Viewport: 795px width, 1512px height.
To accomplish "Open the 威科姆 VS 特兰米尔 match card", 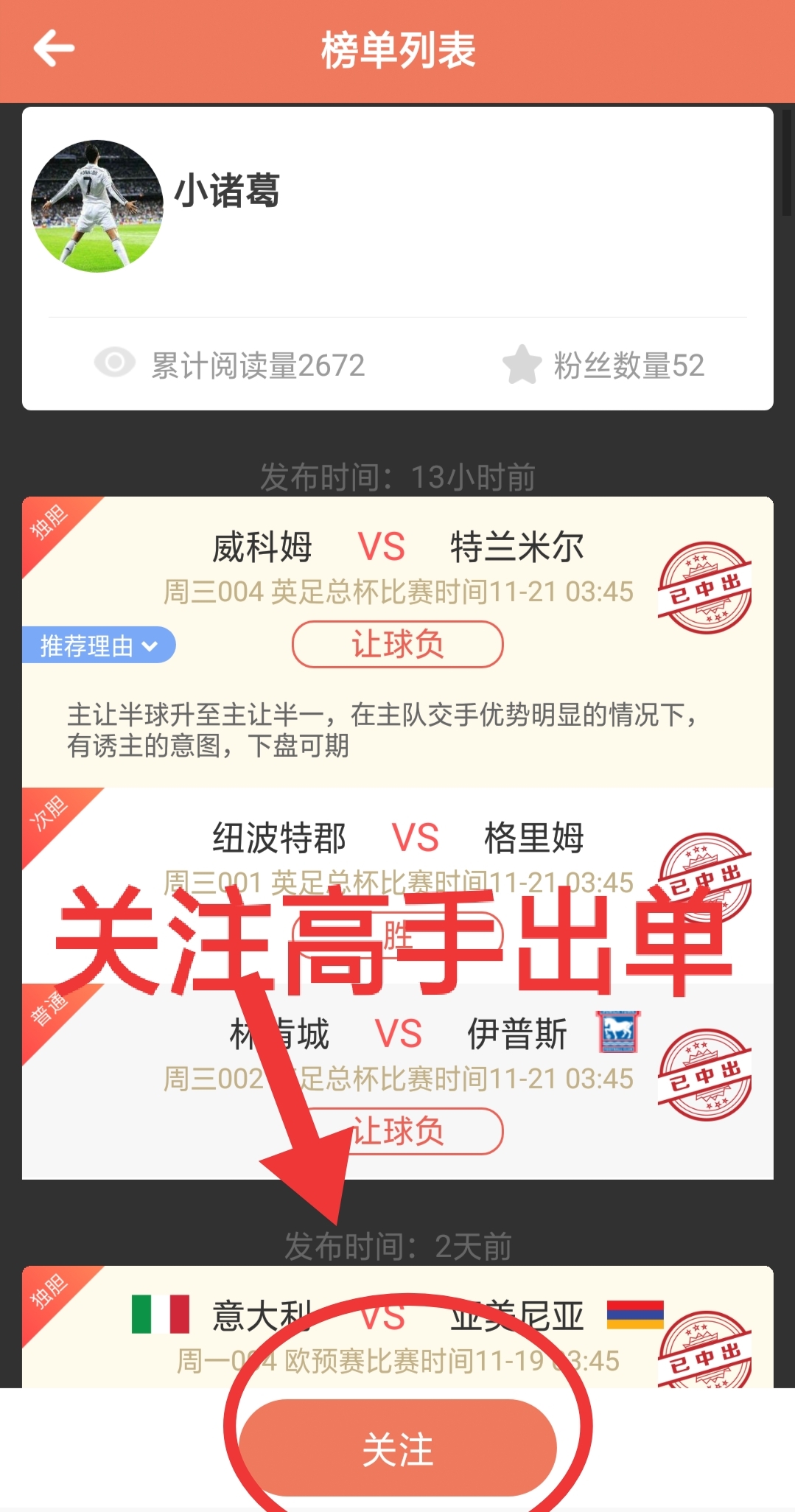I will 397,567.
